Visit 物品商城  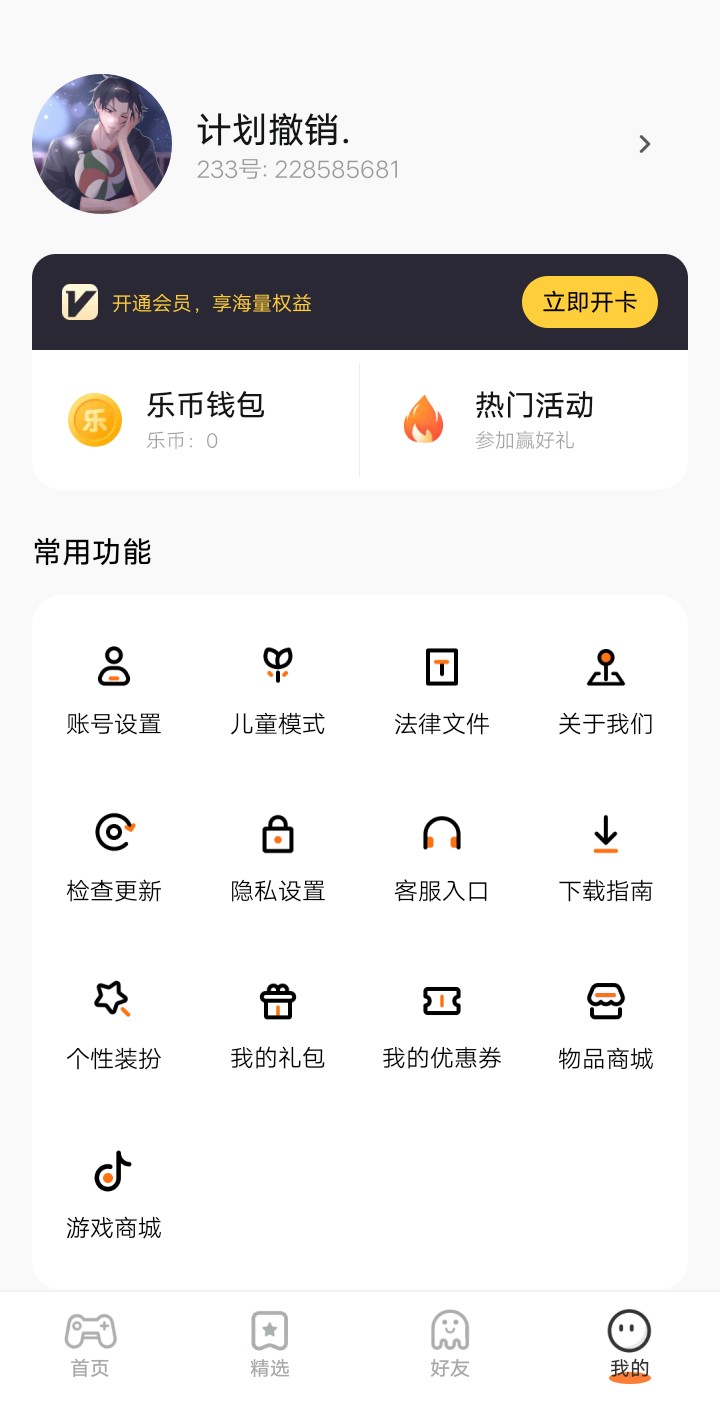coord(606,1025)
